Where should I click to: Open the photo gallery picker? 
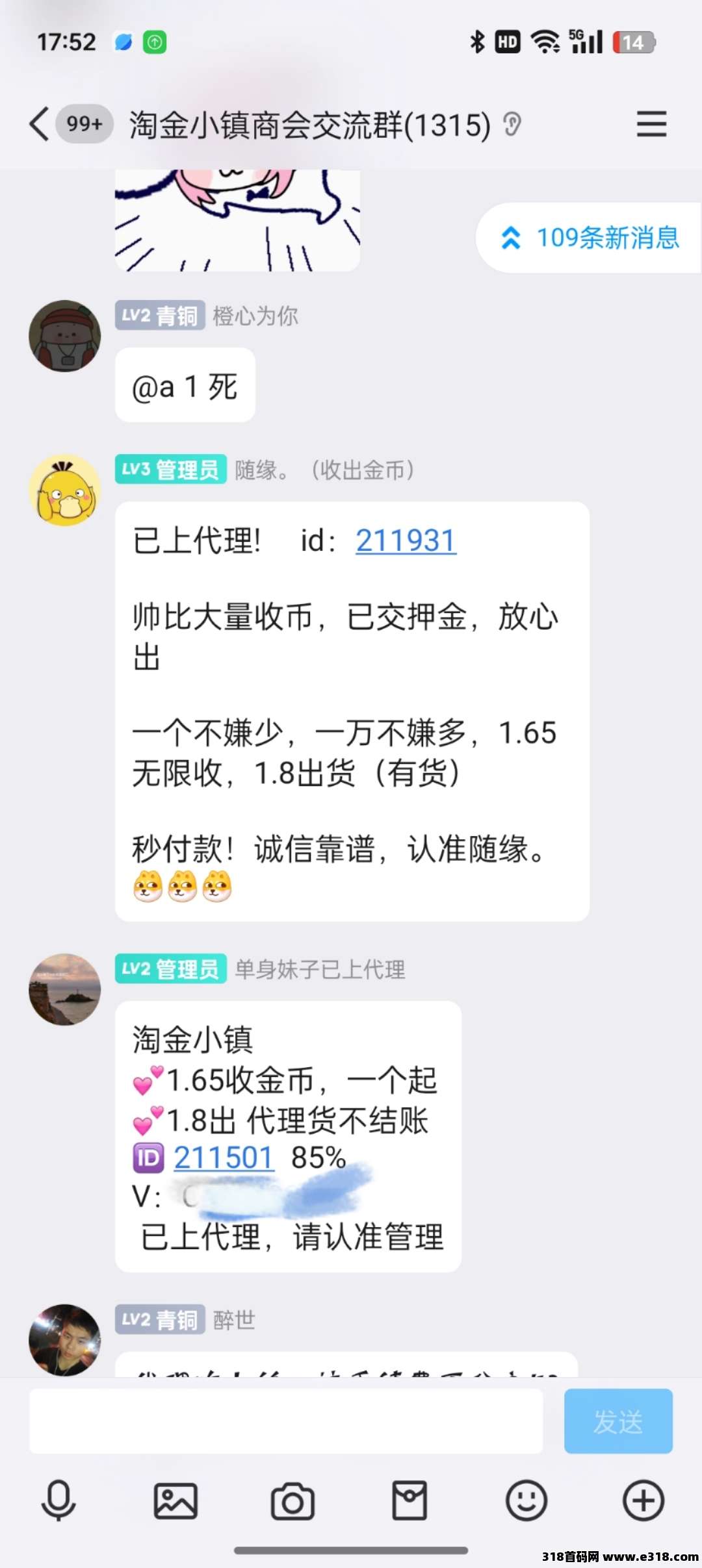[175, 1500]
